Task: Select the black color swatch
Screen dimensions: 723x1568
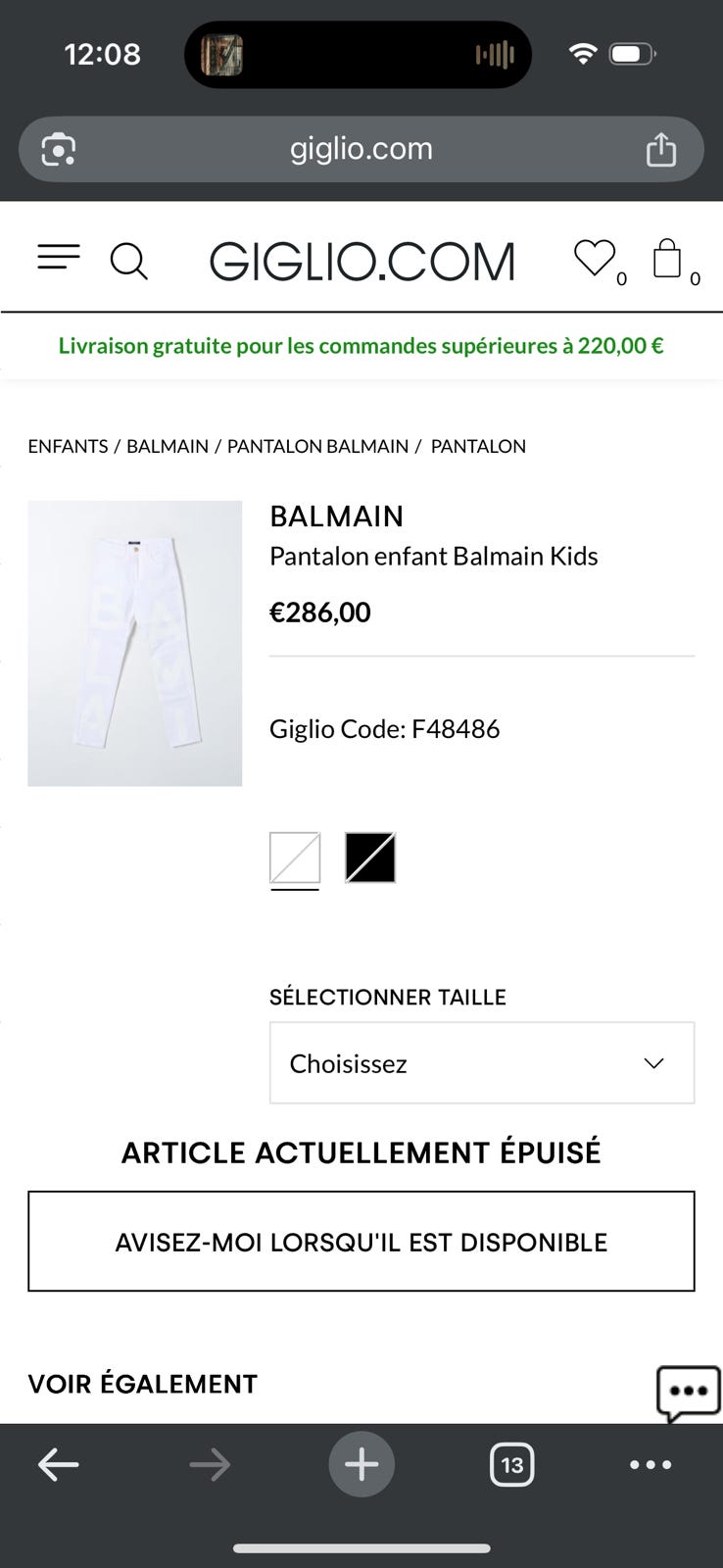Action: 369,857
